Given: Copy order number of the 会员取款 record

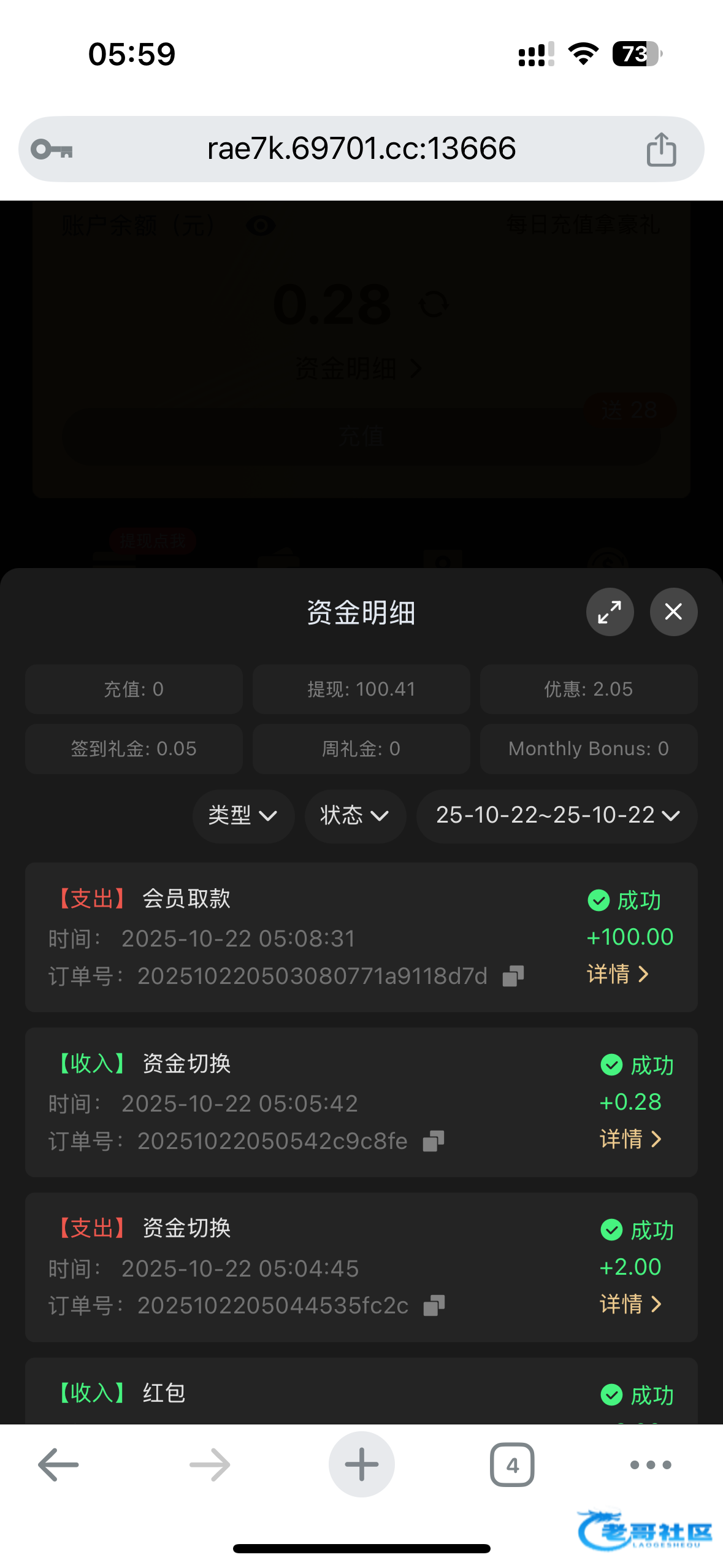Looking at the screenshot, I should point(513,976).
